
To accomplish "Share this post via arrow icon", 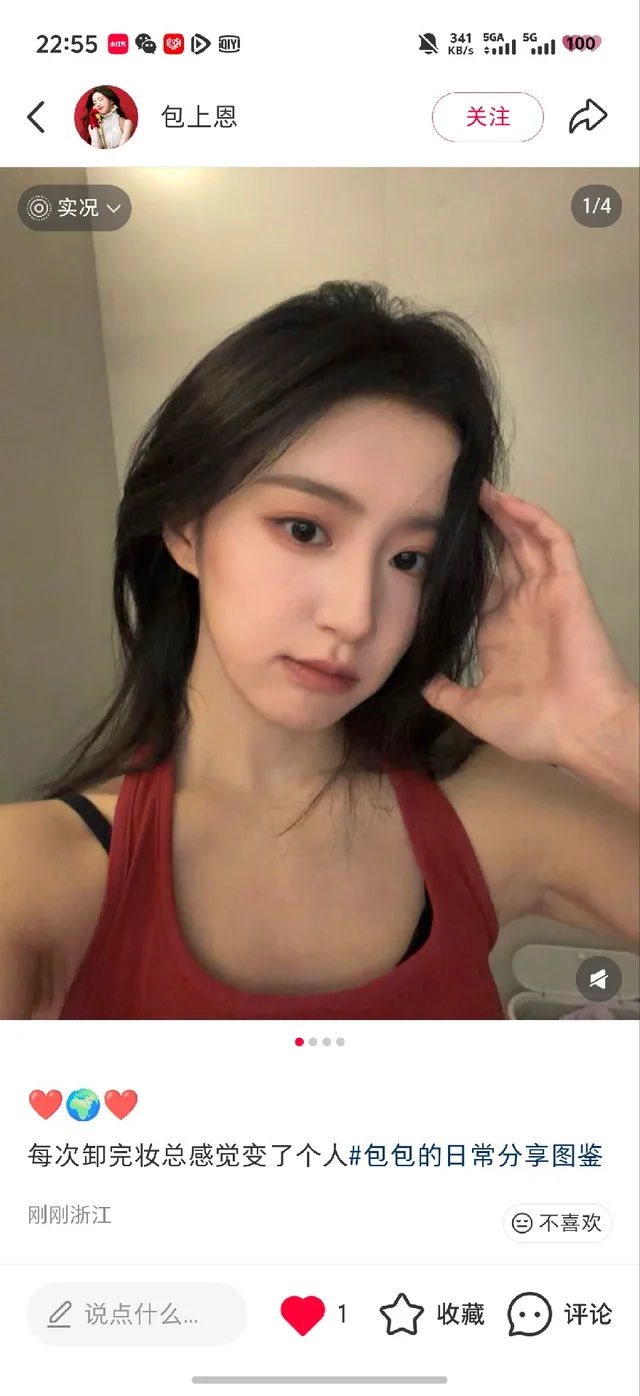I will click(588, 117).
